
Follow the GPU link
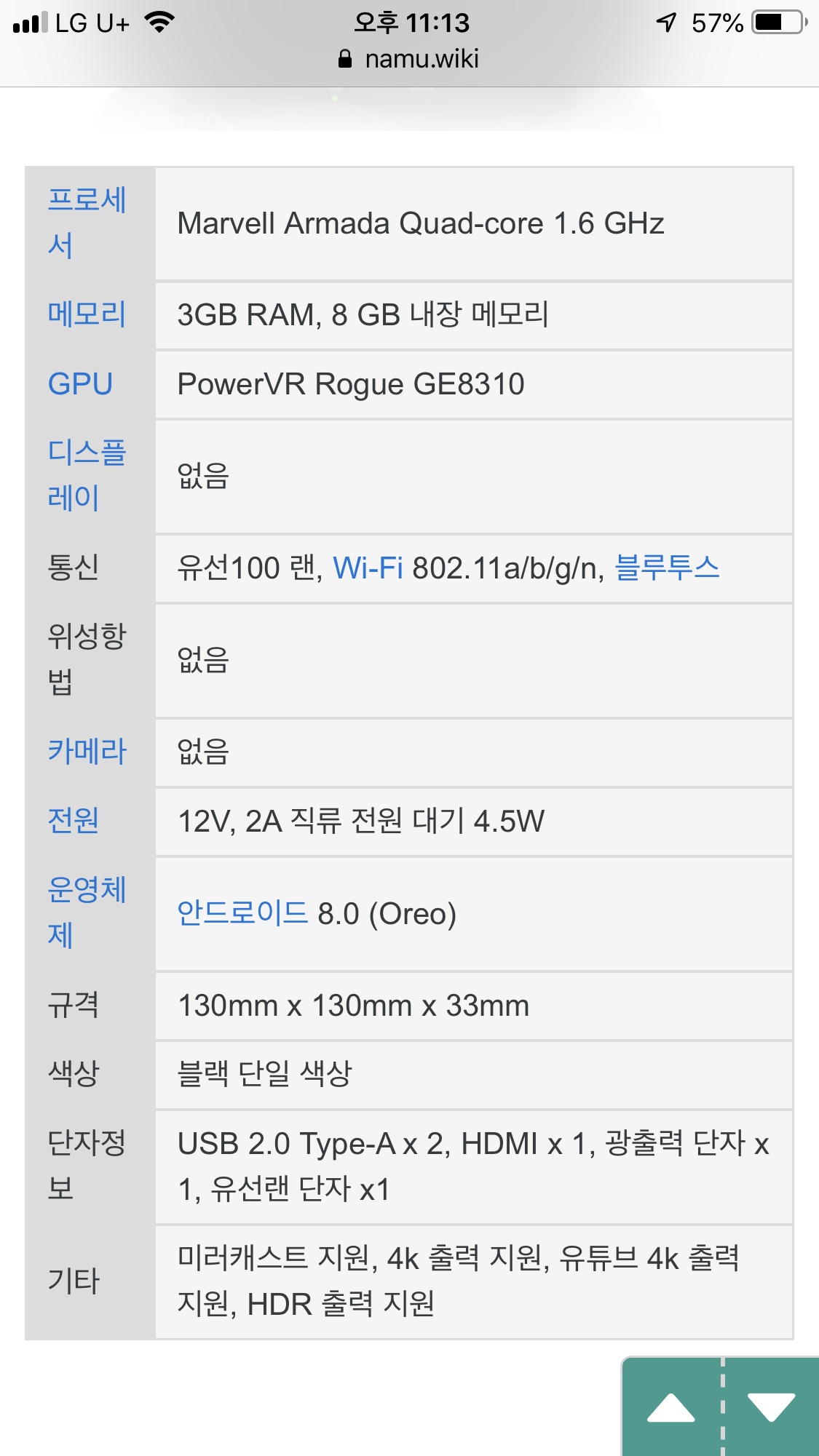(x=80, y=383)
